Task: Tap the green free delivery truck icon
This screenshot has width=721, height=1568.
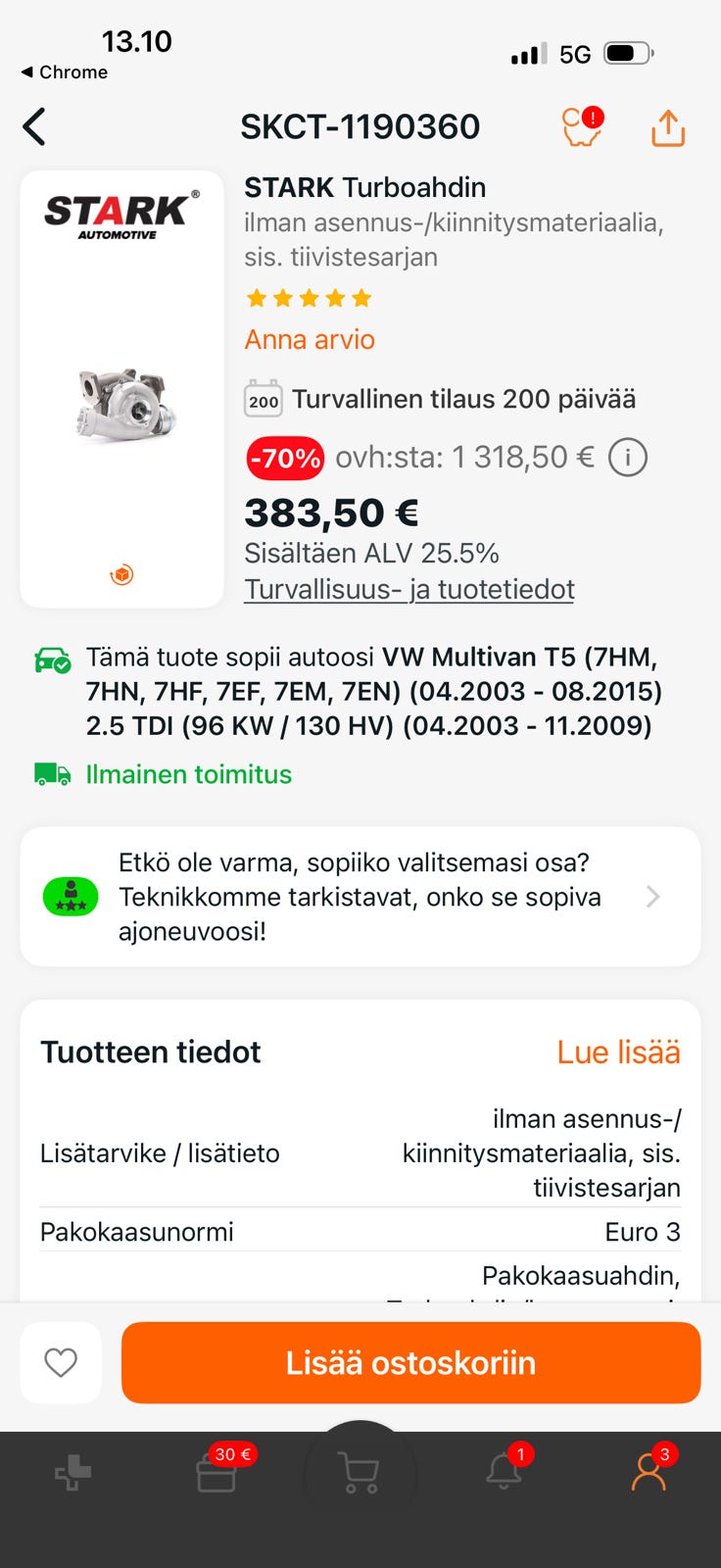Action: (x=51, y=773)
